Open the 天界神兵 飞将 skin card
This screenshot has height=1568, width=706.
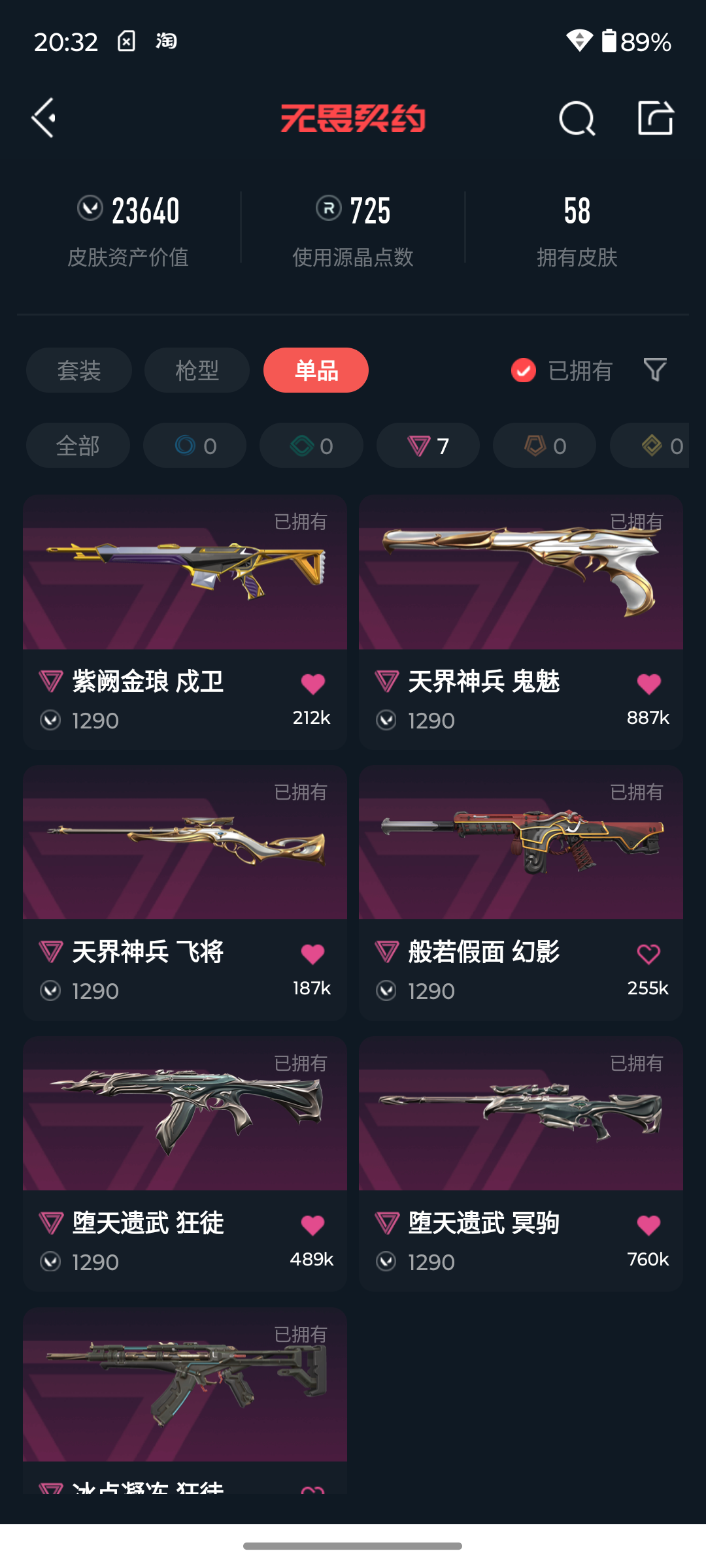point(185,892)
